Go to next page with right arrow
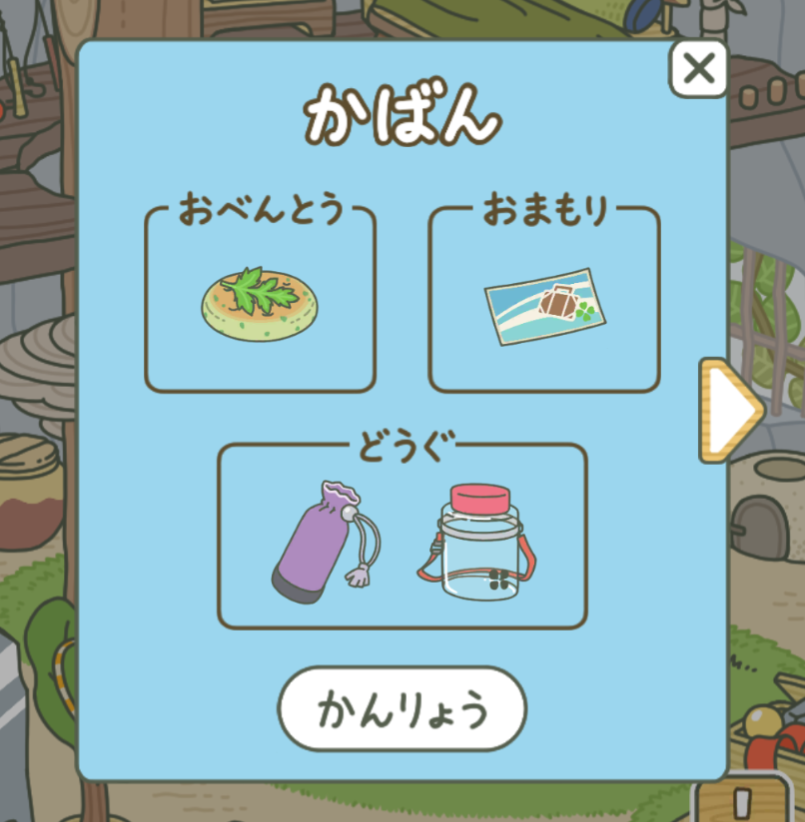805x822 pixels. (729, 409)
